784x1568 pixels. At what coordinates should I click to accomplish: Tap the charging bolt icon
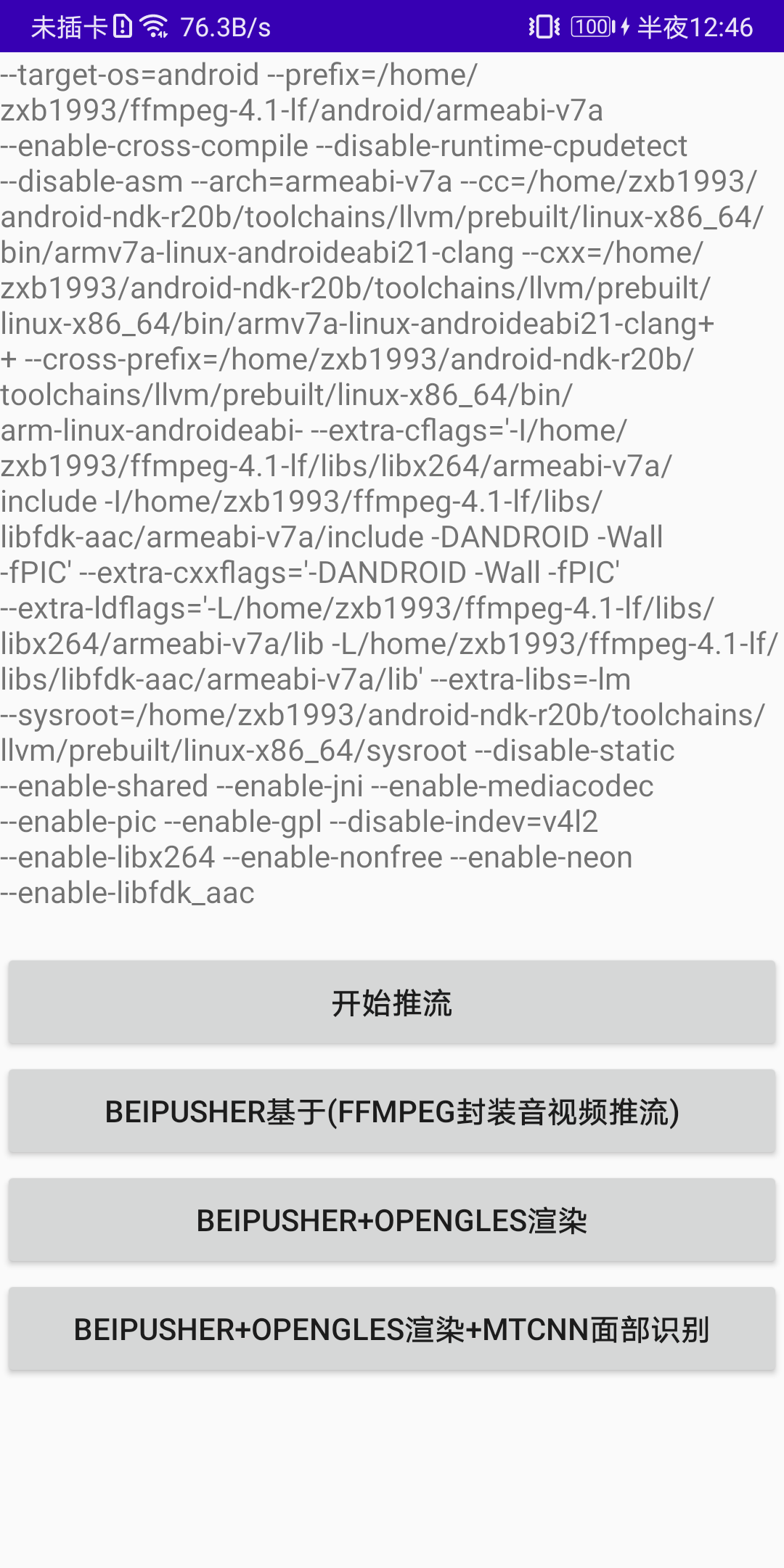[x=626, y=26]
